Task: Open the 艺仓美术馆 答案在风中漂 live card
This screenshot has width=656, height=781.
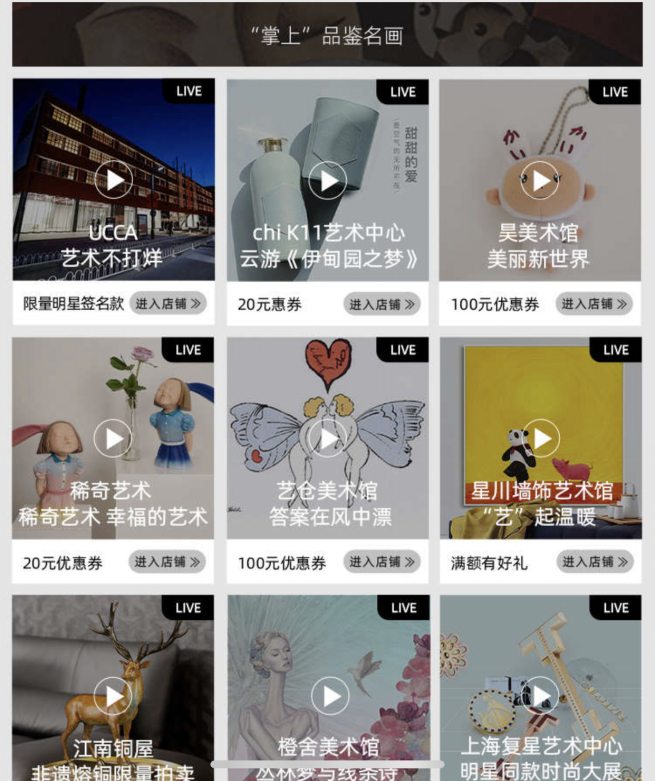Action: click(327, 438)
